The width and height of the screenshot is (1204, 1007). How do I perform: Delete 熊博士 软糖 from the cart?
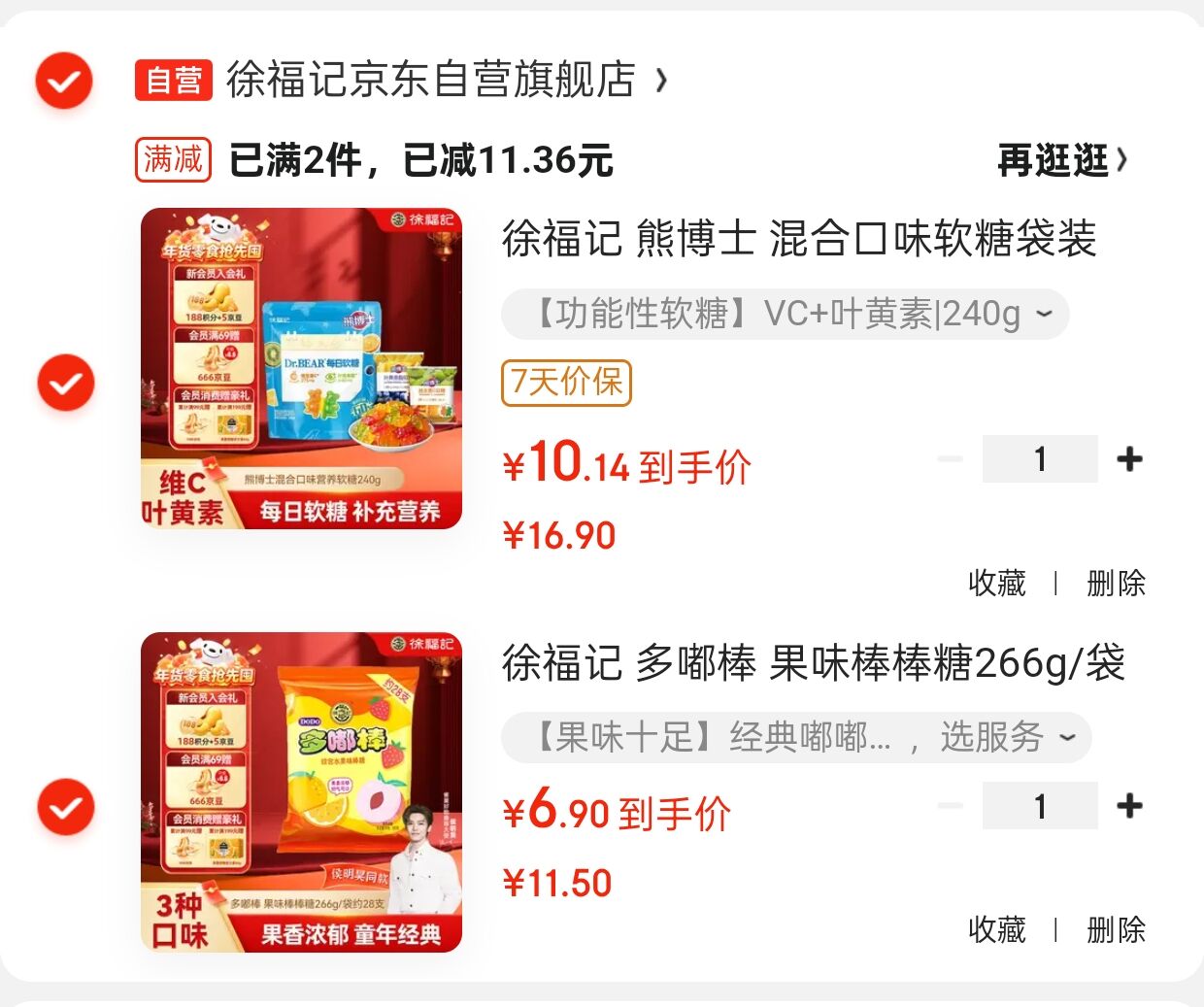(1116, 583)
